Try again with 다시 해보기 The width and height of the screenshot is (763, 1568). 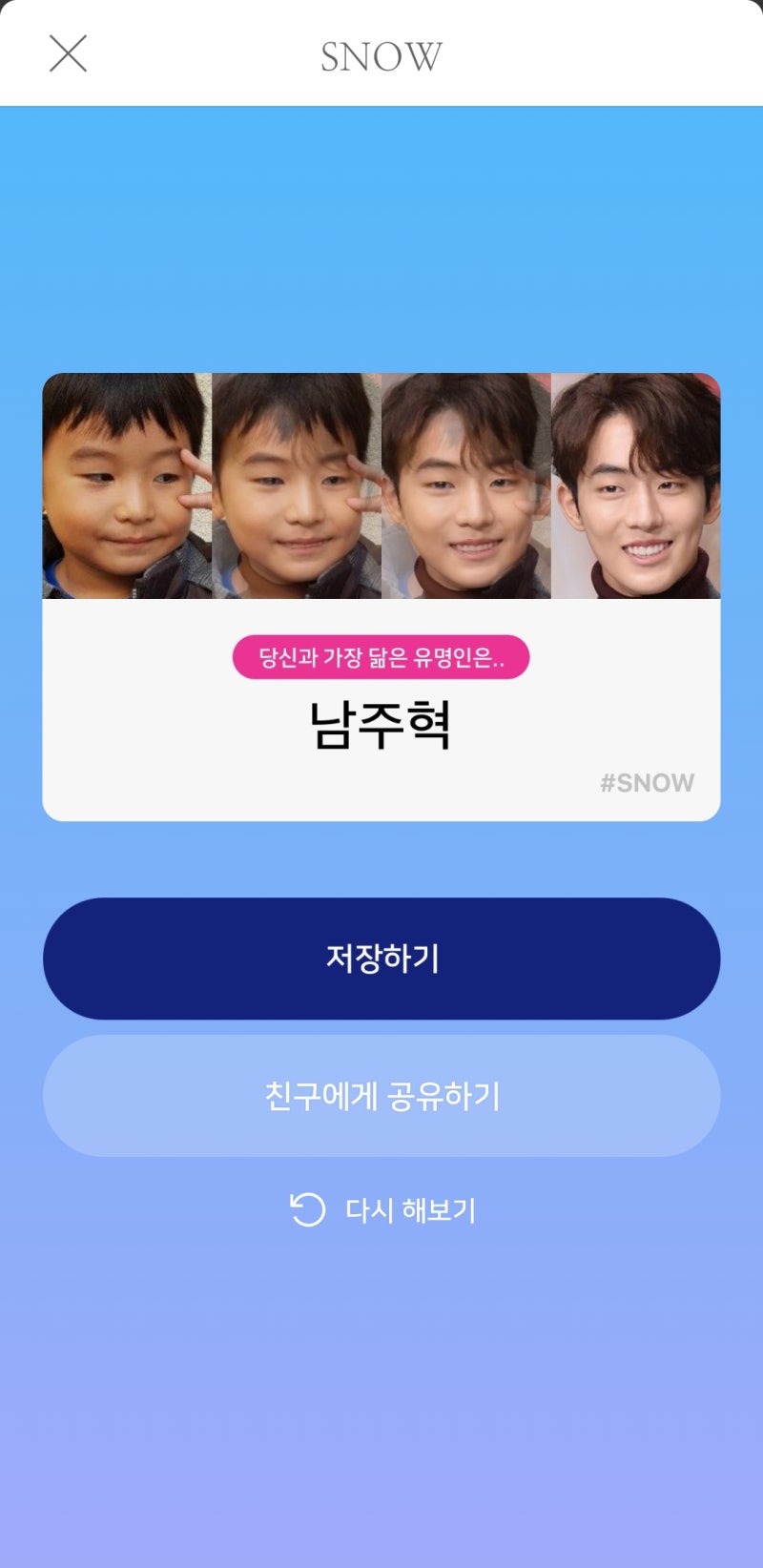pos(383,1210)
